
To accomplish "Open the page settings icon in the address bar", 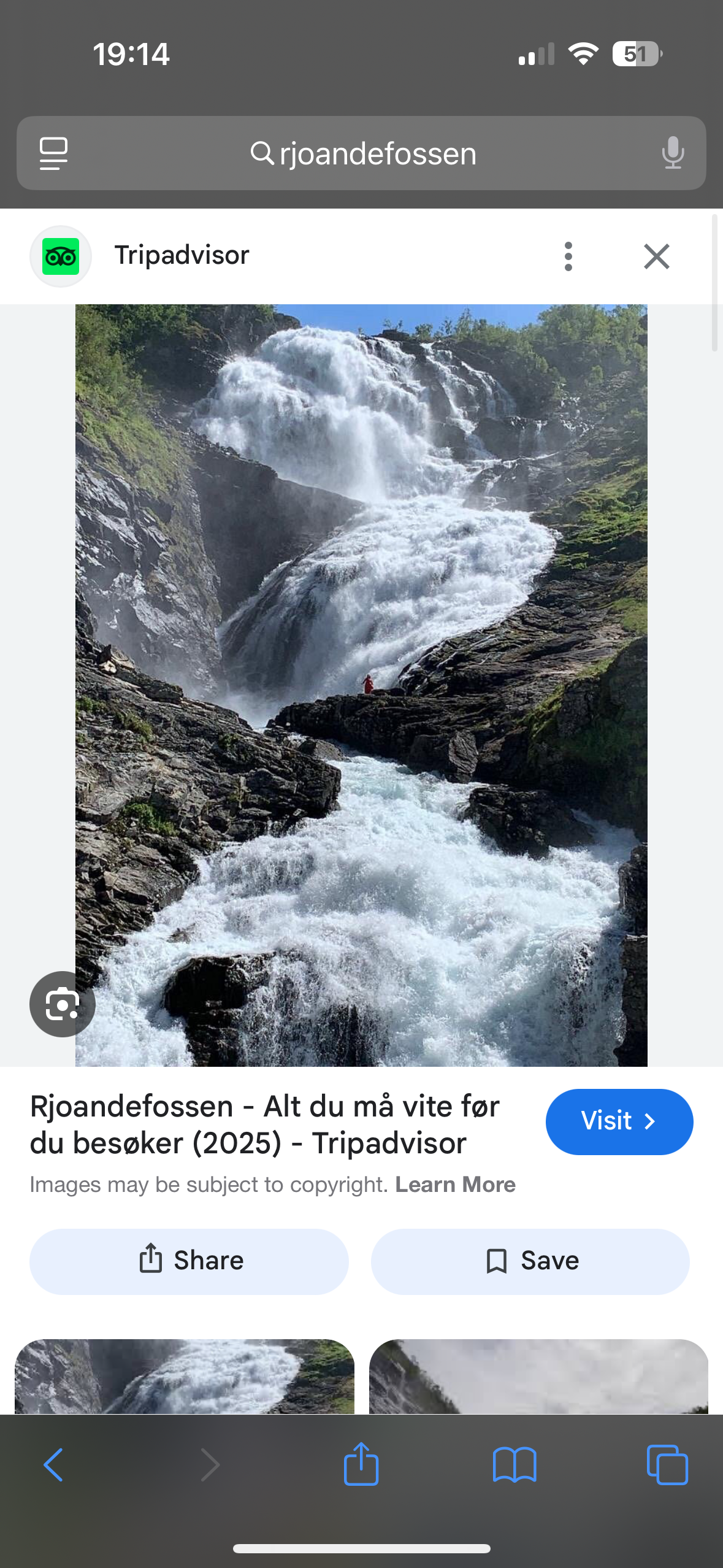I will 53,153.
